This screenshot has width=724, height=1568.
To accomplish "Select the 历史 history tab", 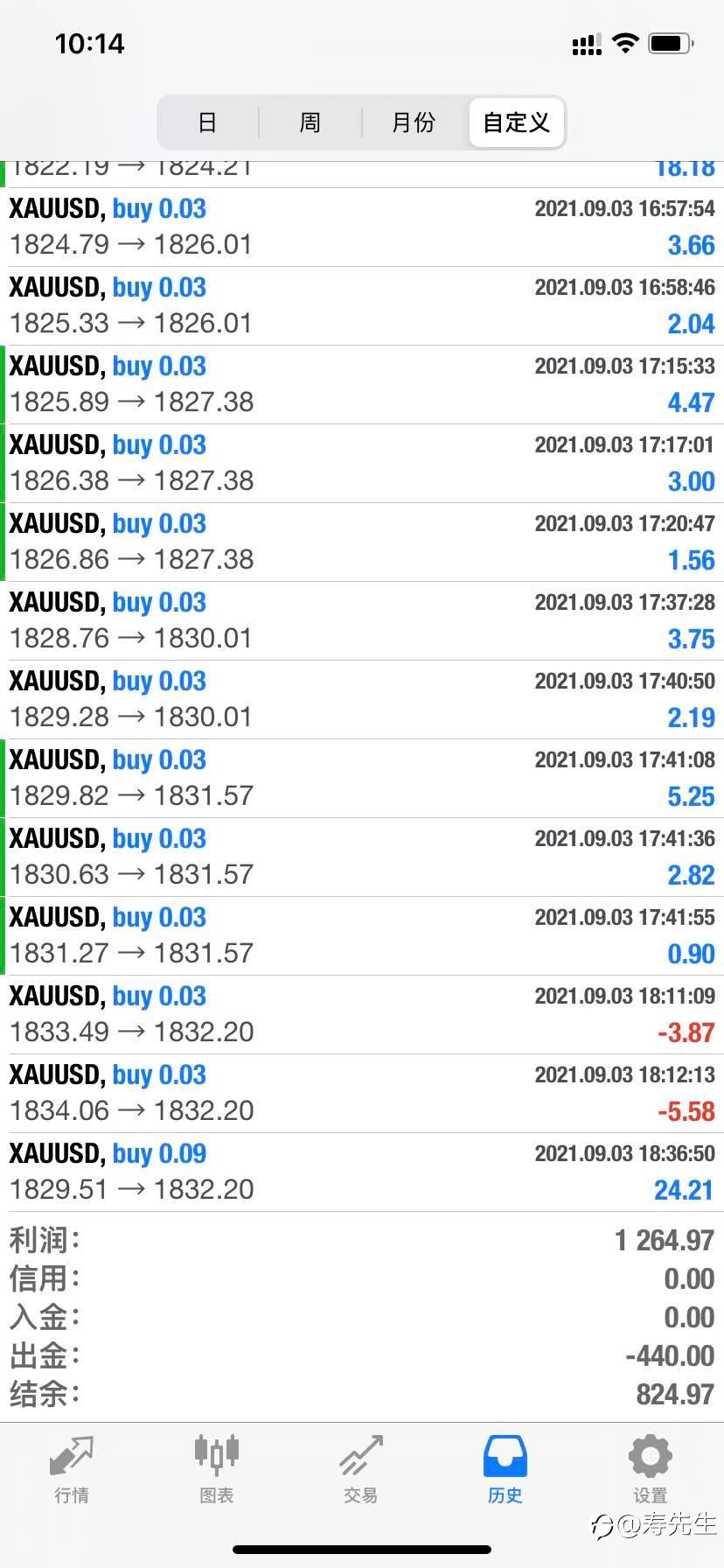I will tap(505, 1469).
